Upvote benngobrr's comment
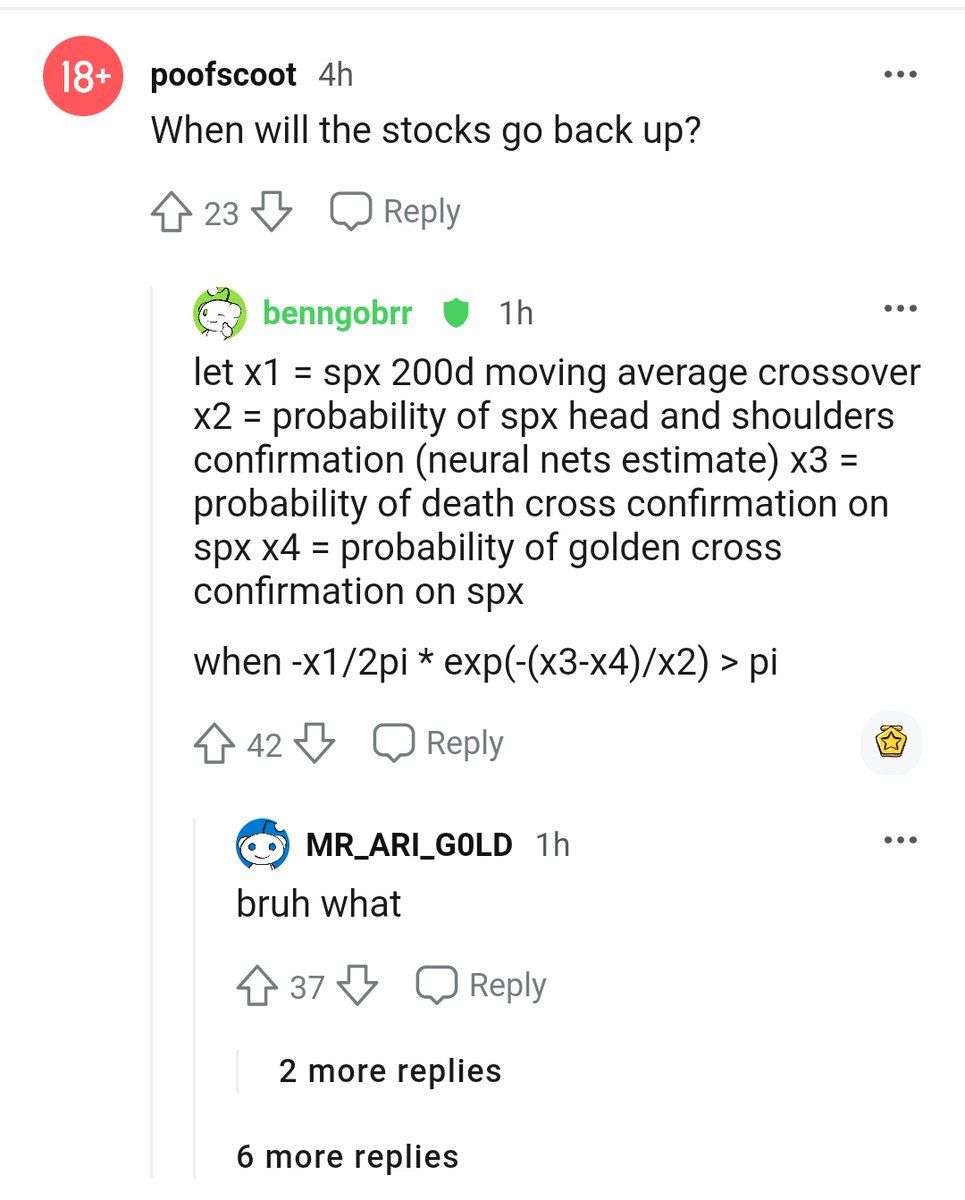This screenshot has height=1200, width=965. pyautogui.click(x=213, y=744)
